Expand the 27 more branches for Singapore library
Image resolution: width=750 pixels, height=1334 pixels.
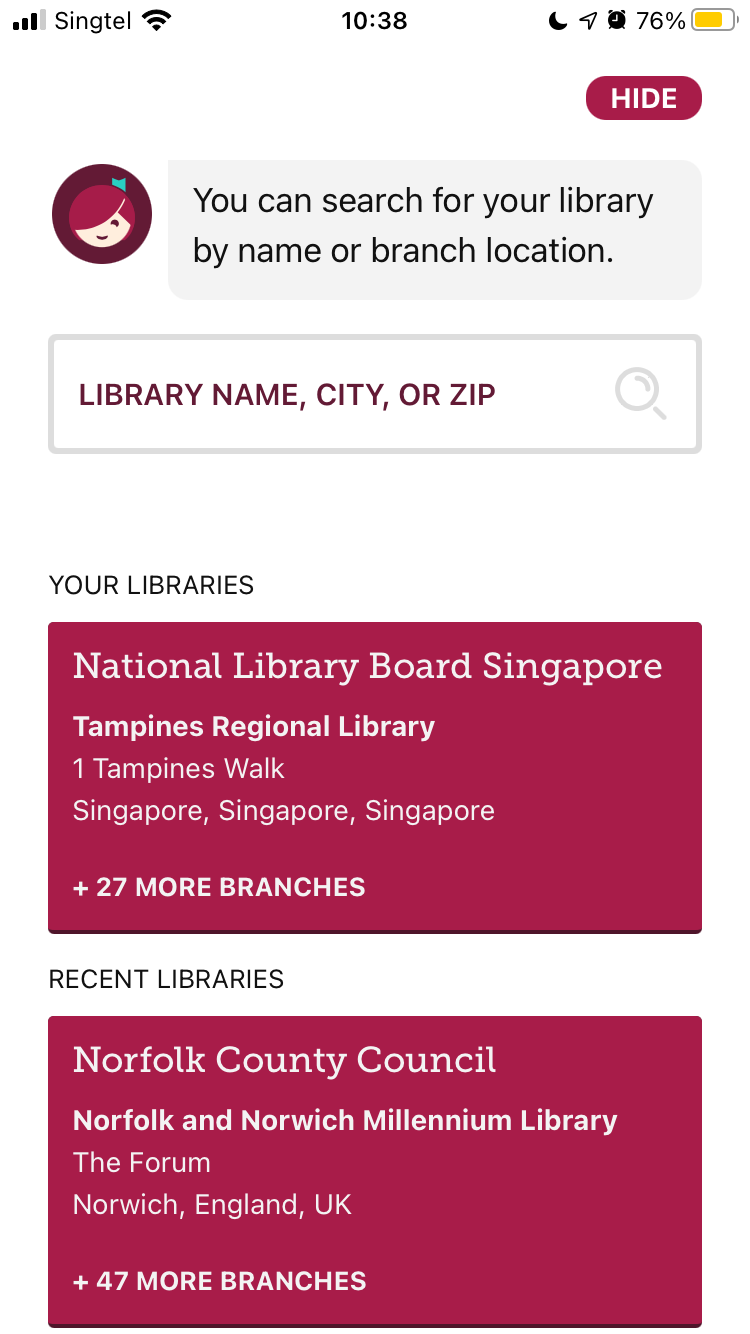click(x=218, y=887)
